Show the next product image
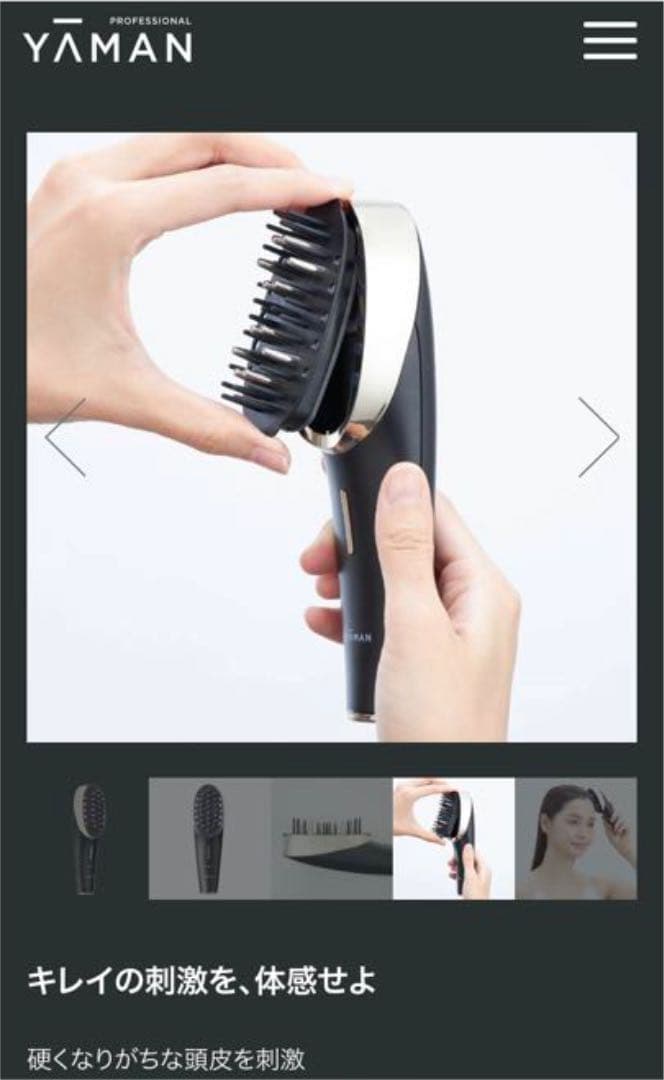The image size is (664, 1080). (x=598, y=438)
